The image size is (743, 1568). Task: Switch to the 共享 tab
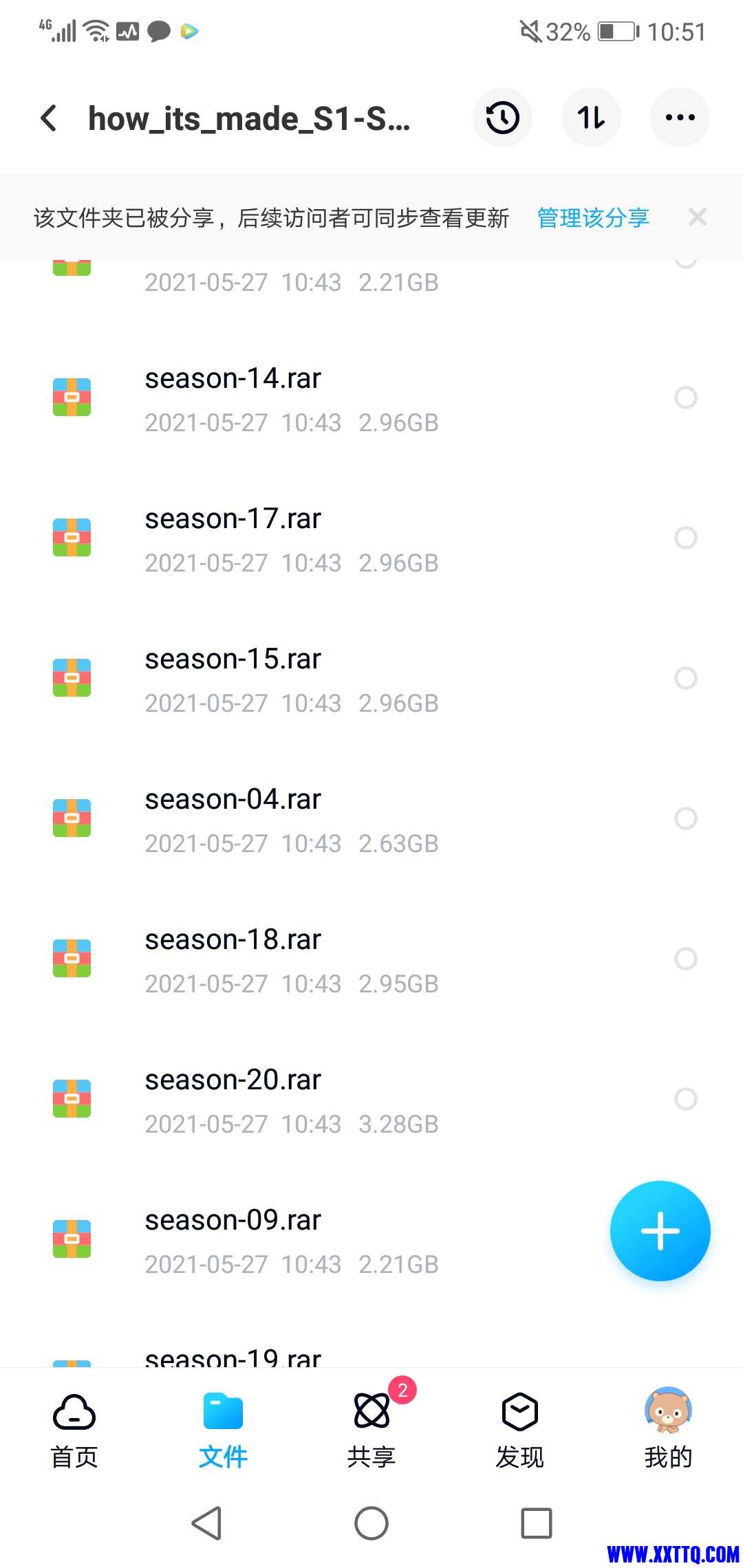(371, 1428)
